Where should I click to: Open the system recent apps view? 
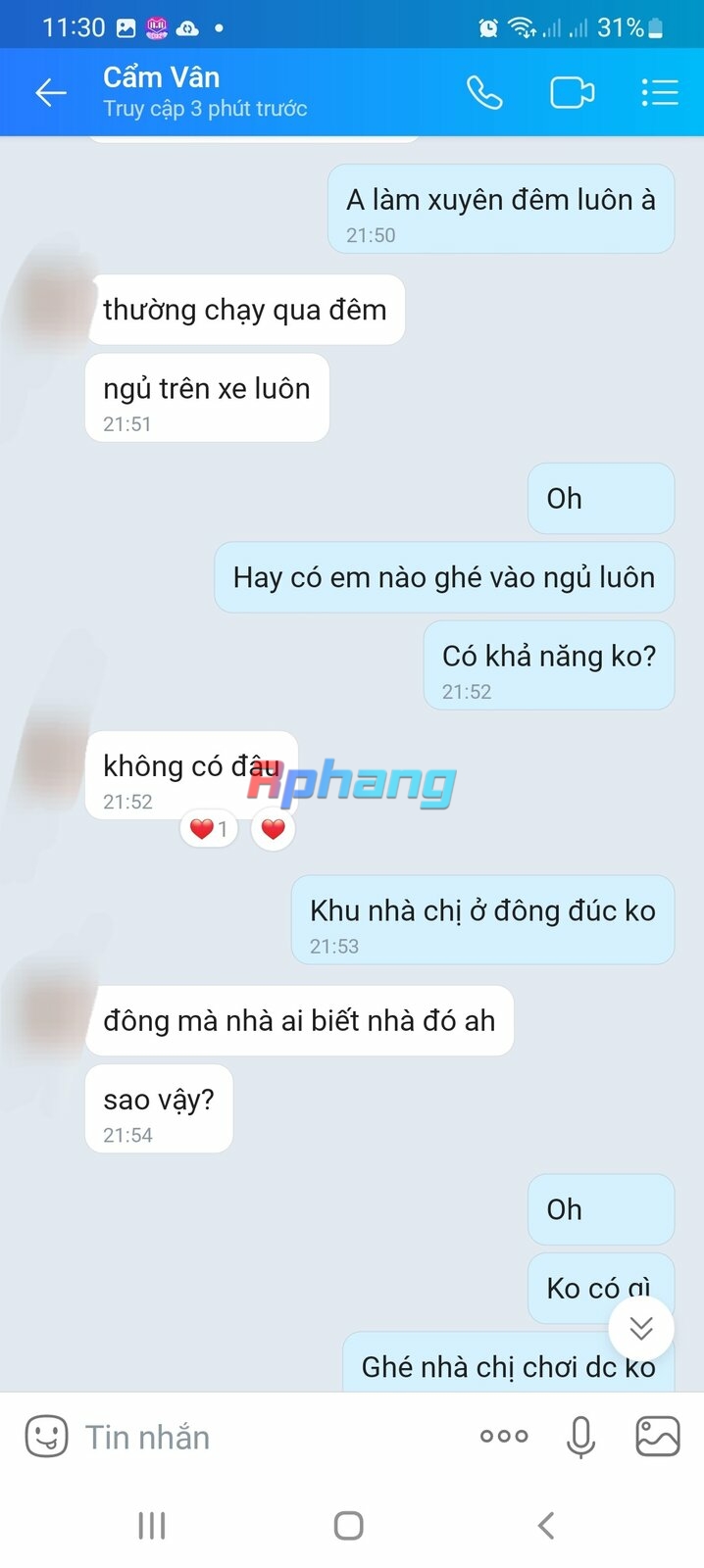click(152, 1525)
